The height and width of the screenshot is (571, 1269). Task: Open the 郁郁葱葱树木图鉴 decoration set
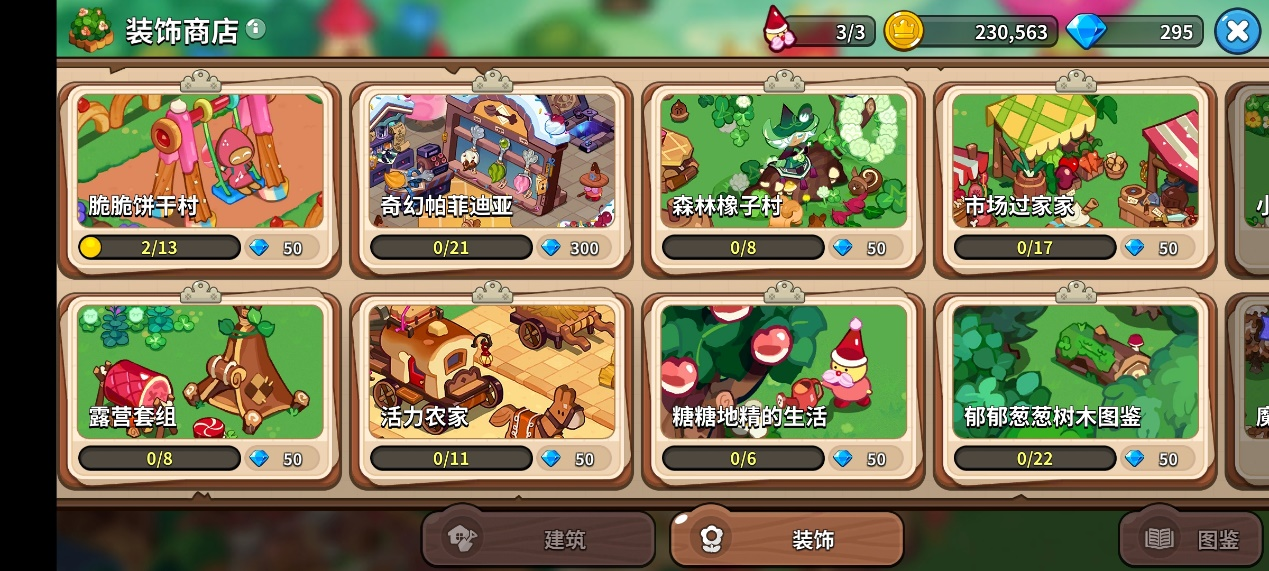(x=1075, y=372)
